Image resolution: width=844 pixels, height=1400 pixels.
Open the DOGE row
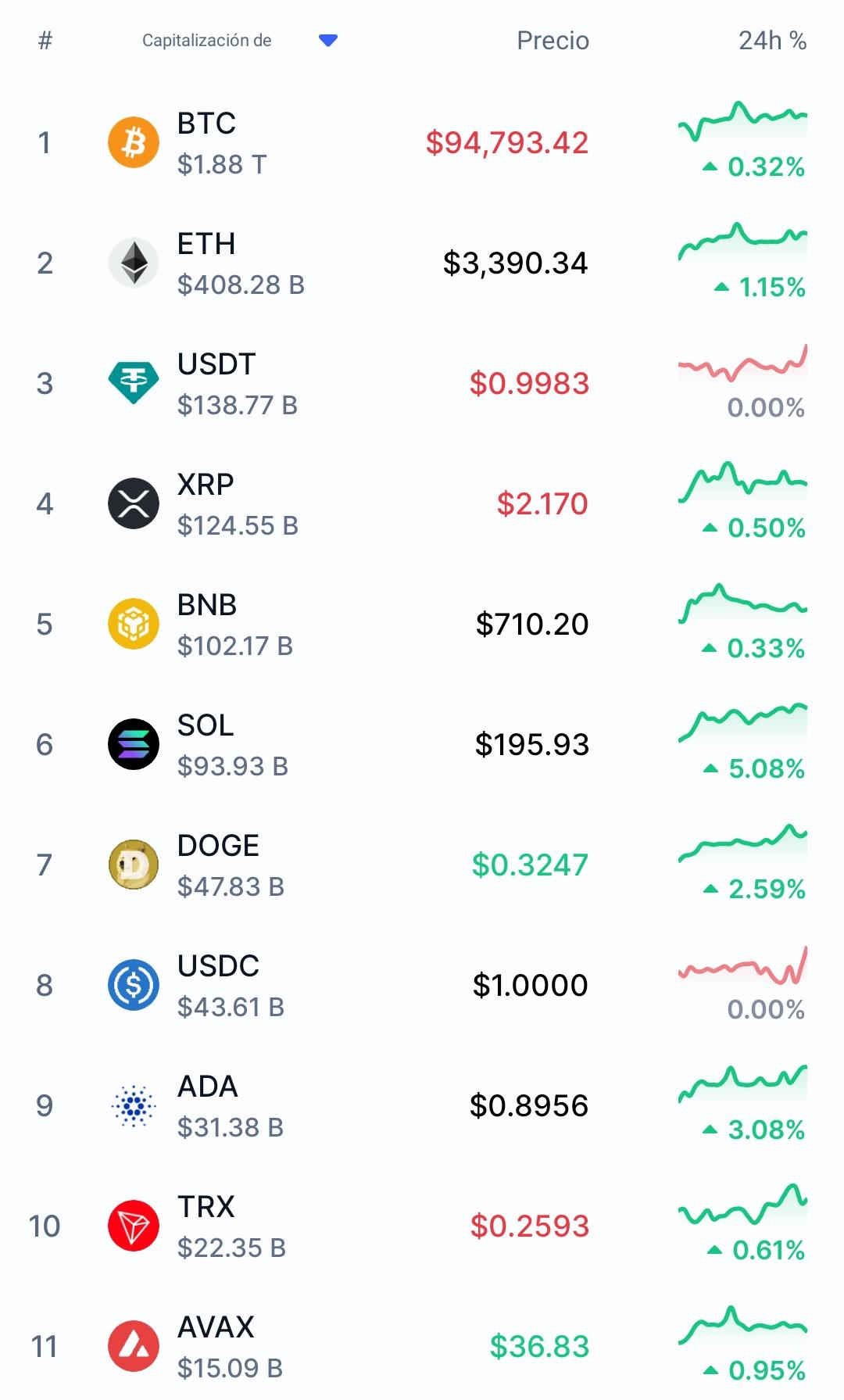point(422,865)
